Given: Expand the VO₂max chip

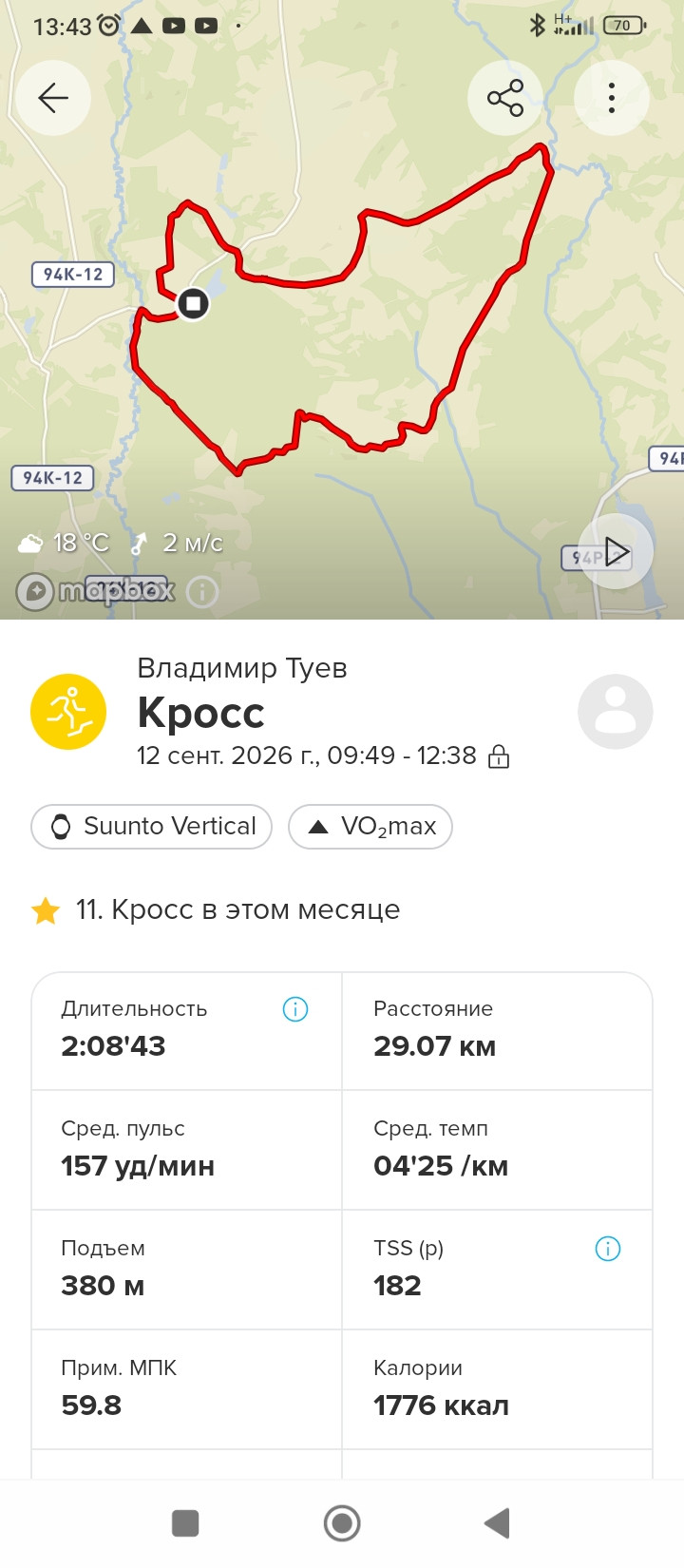Looking at the screenshot, I should 370,827.
